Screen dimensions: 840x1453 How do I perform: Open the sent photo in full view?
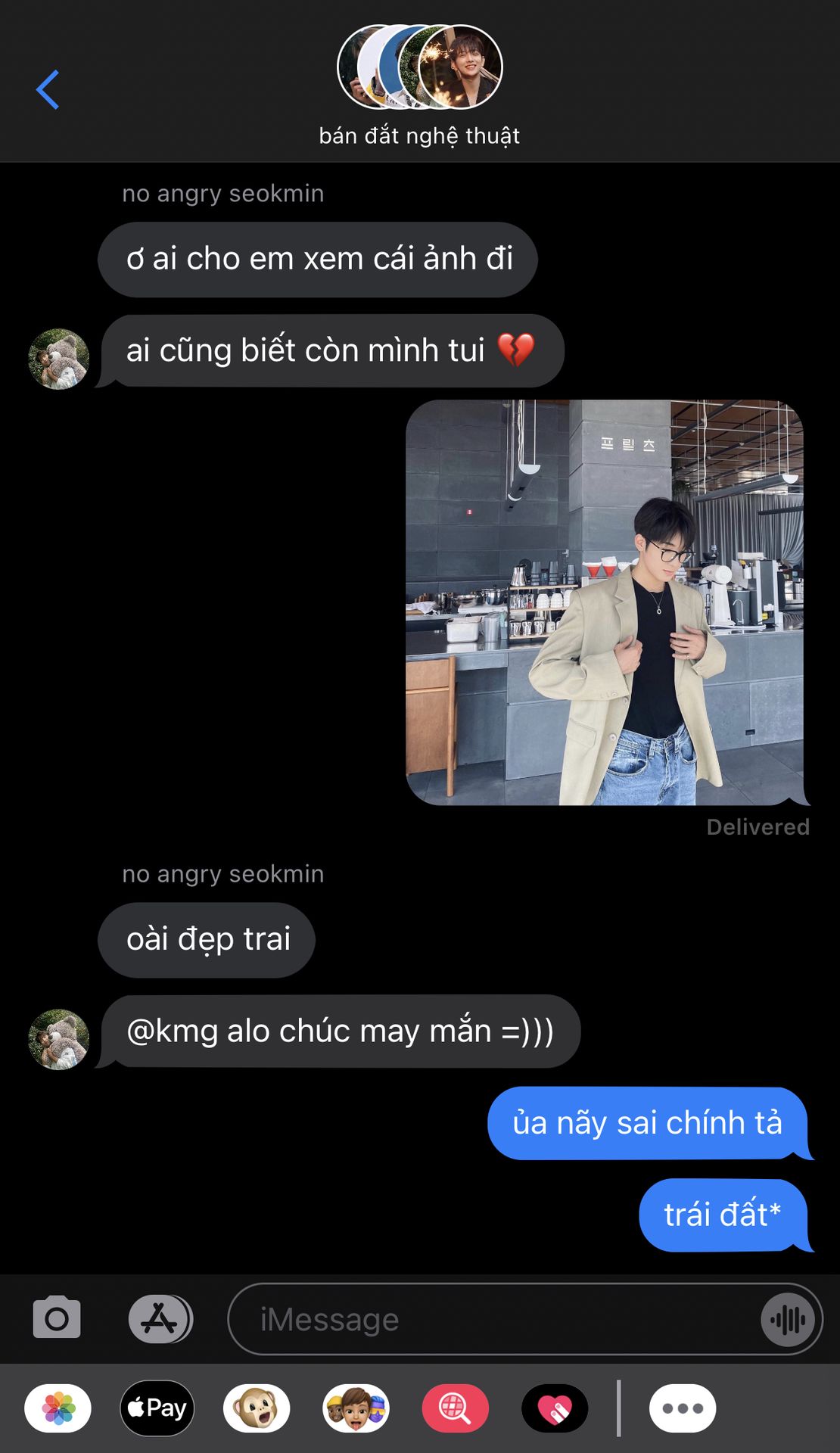(605, 602)
